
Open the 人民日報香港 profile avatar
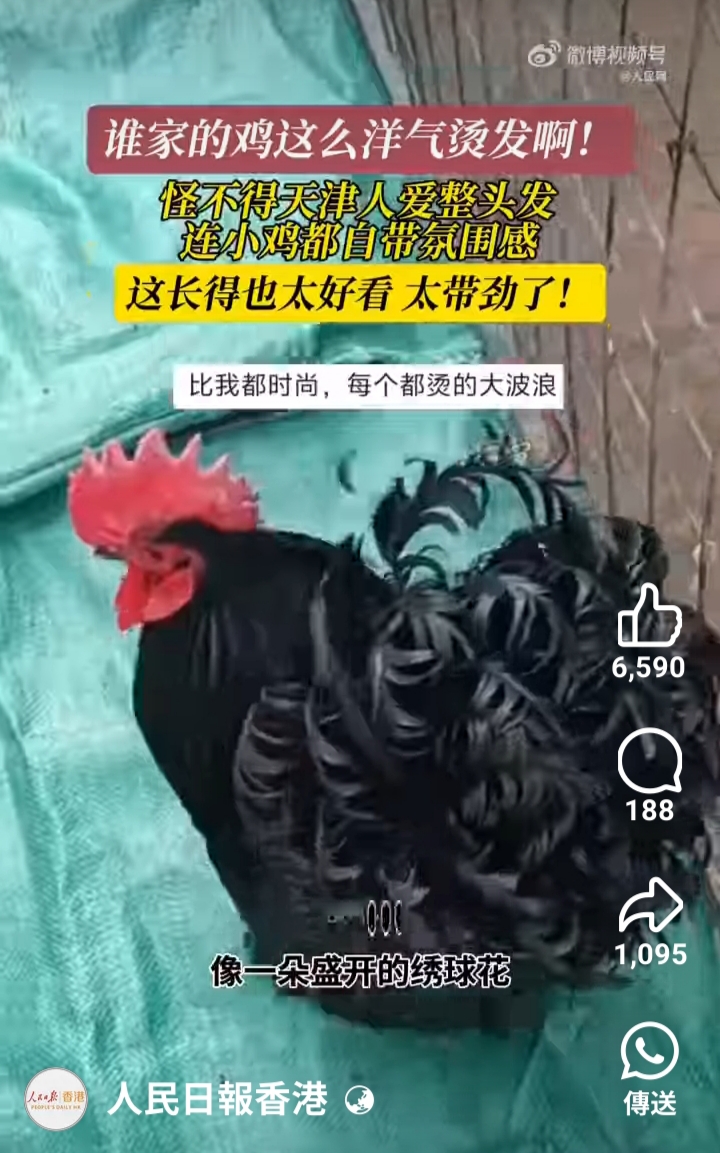point(57,1099)
